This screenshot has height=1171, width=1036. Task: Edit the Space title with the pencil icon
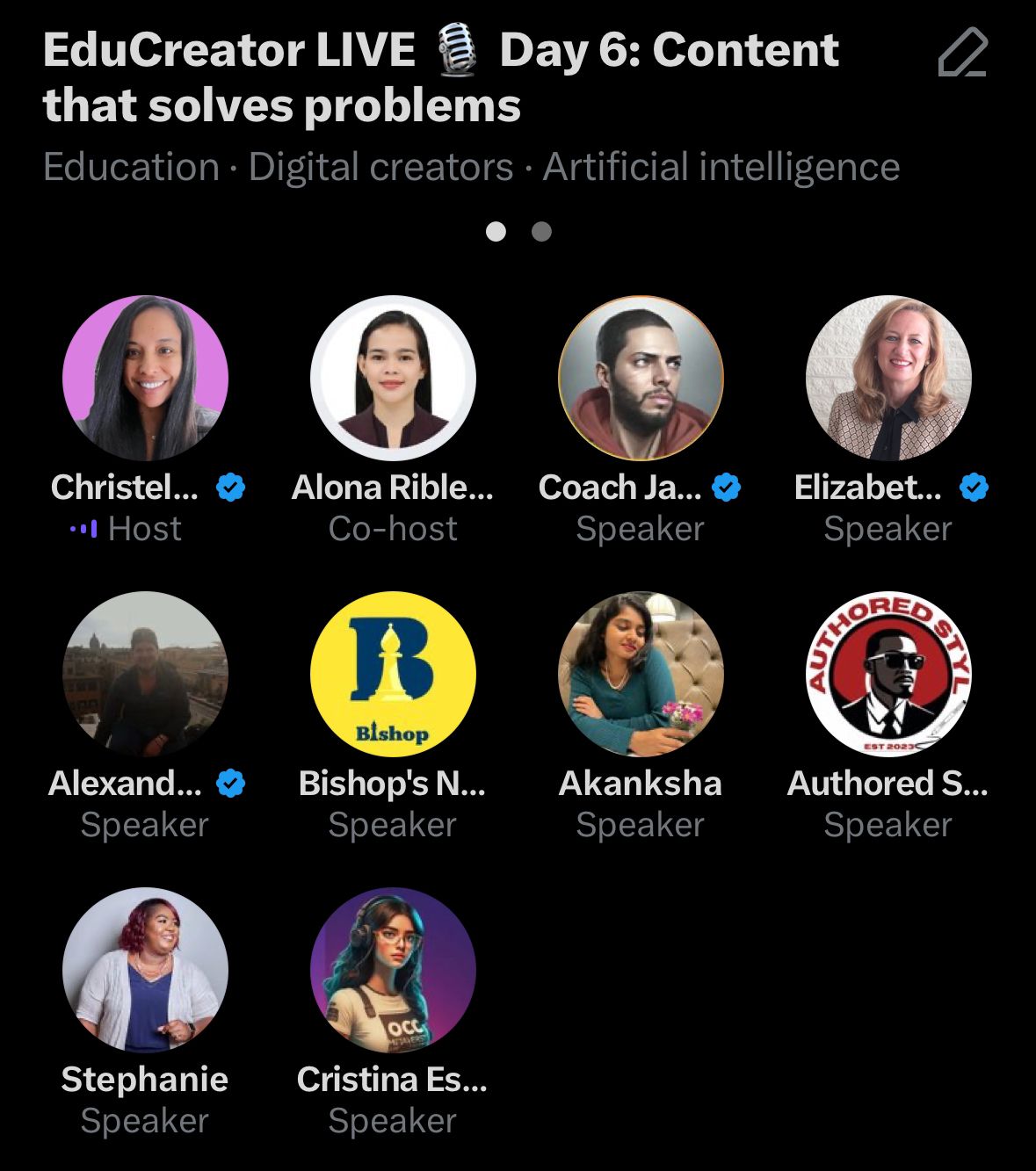click(962, 53)
